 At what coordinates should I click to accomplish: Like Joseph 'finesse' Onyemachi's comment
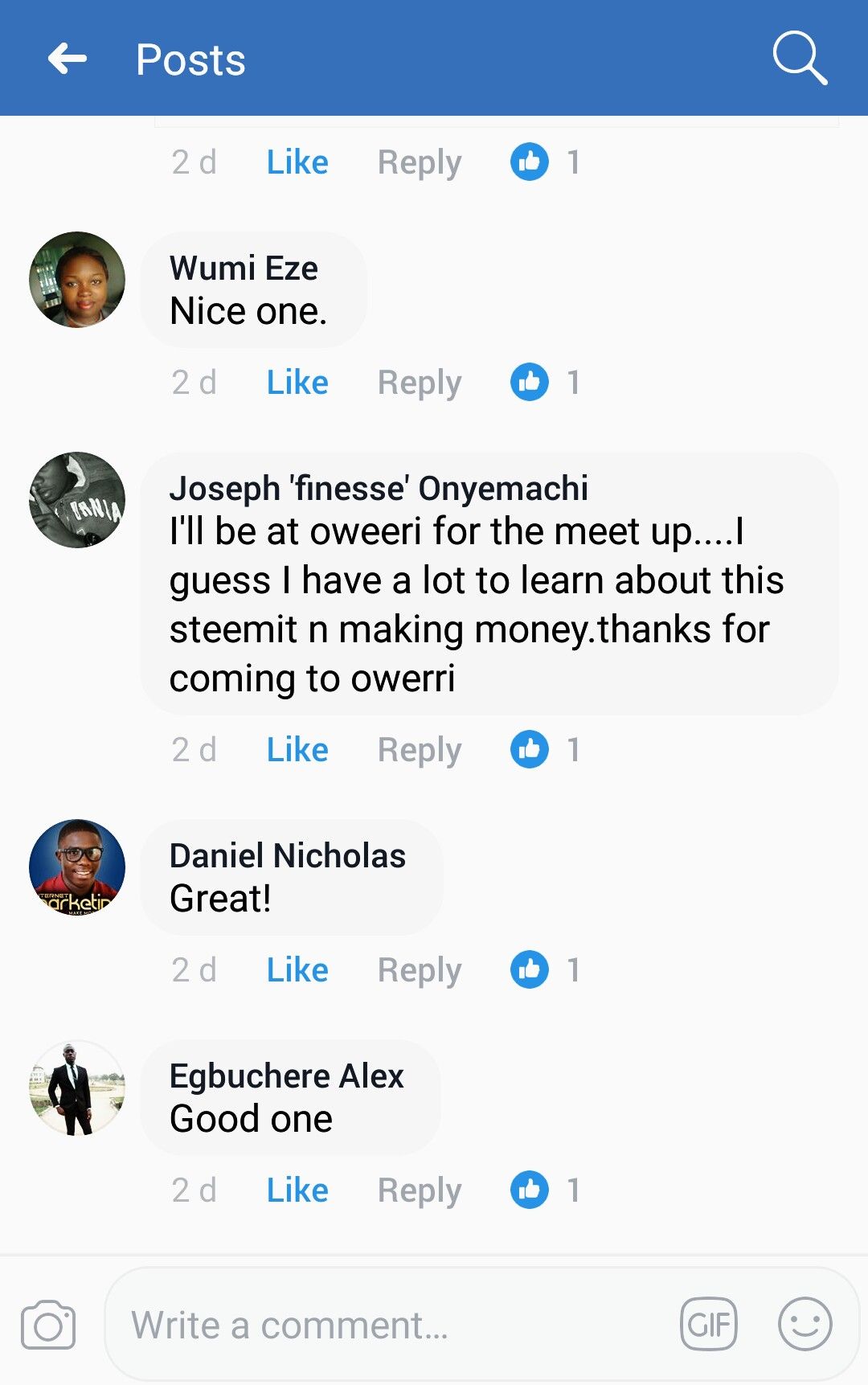(297, 750)
